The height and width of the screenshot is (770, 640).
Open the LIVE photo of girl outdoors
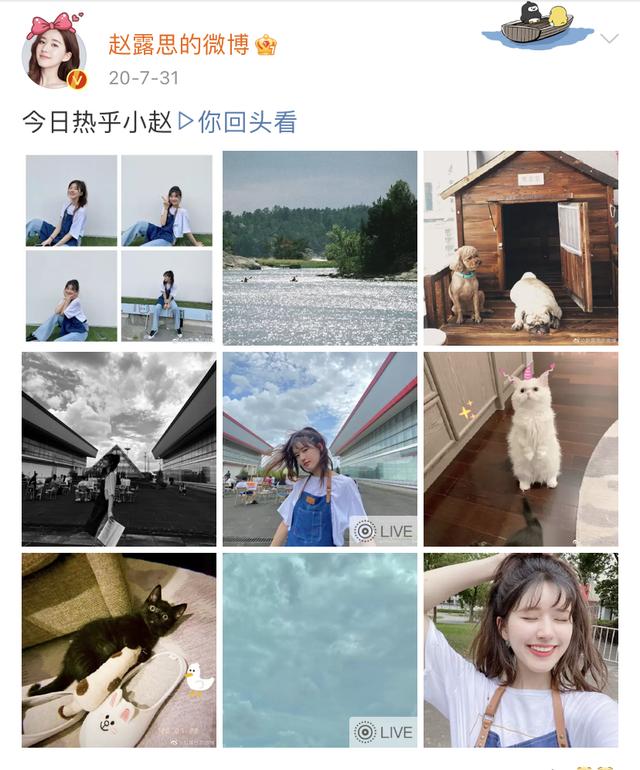coord(319,448)
